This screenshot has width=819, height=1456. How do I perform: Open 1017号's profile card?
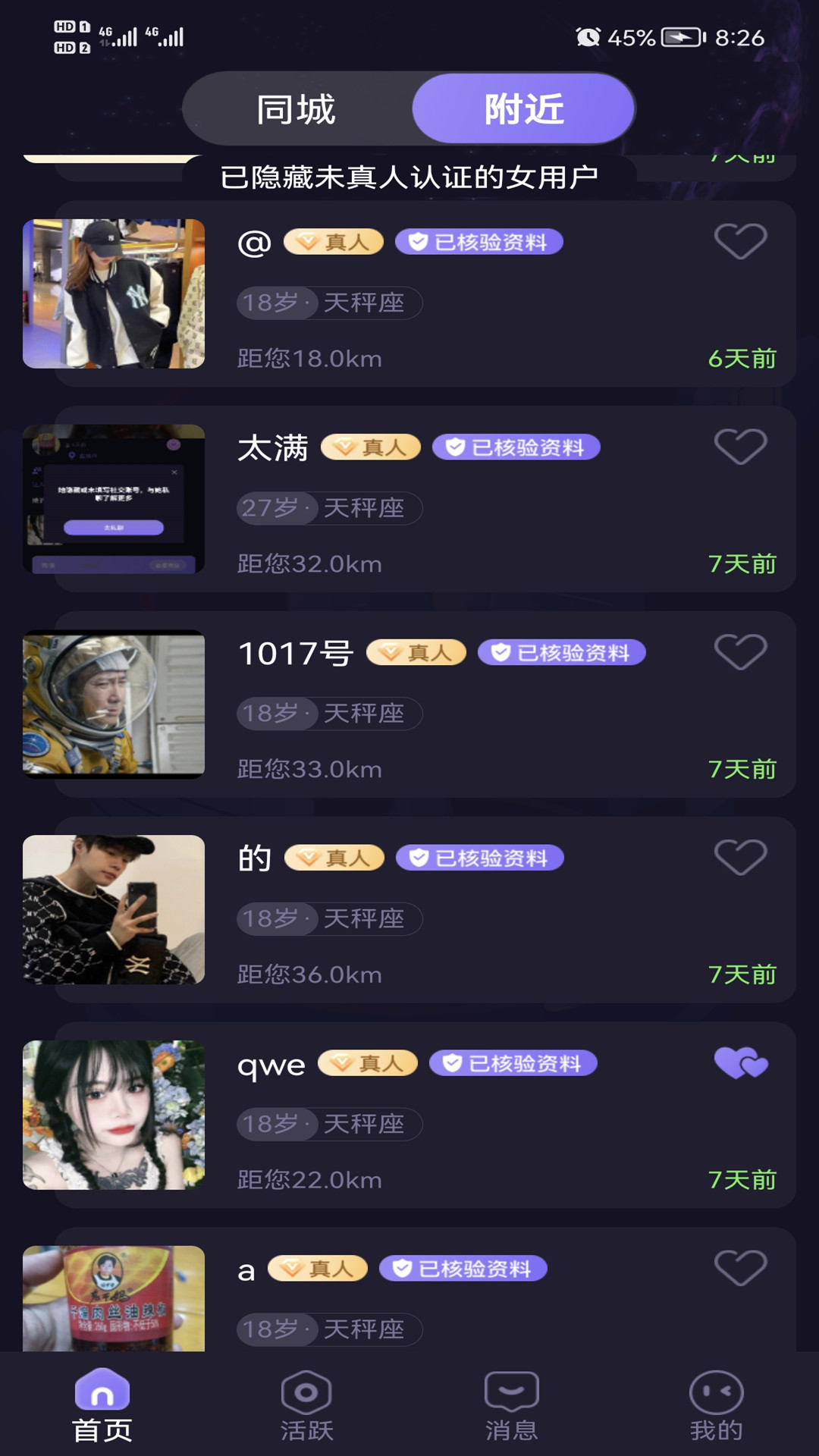click(425, 704)
